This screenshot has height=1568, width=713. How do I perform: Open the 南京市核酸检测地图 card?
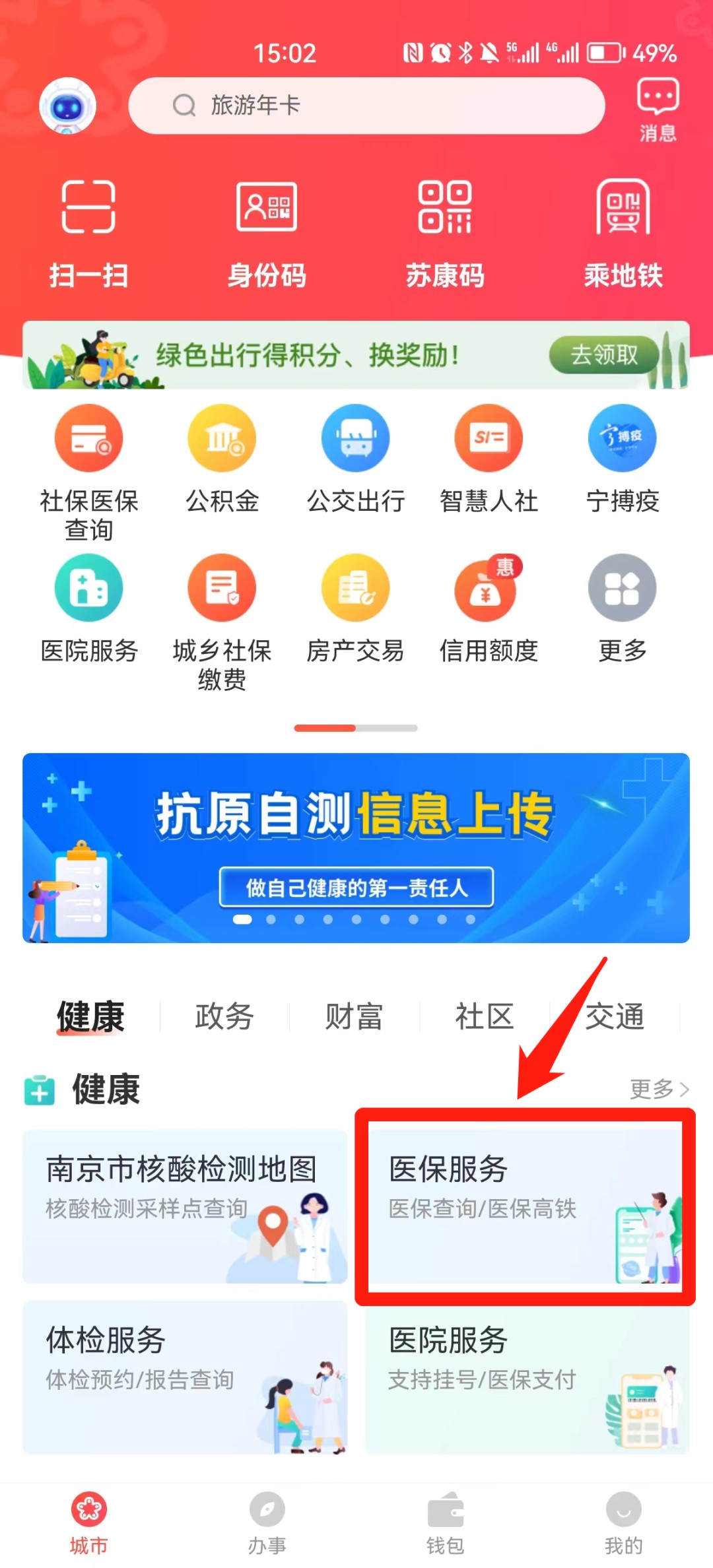click(185, 1206)
